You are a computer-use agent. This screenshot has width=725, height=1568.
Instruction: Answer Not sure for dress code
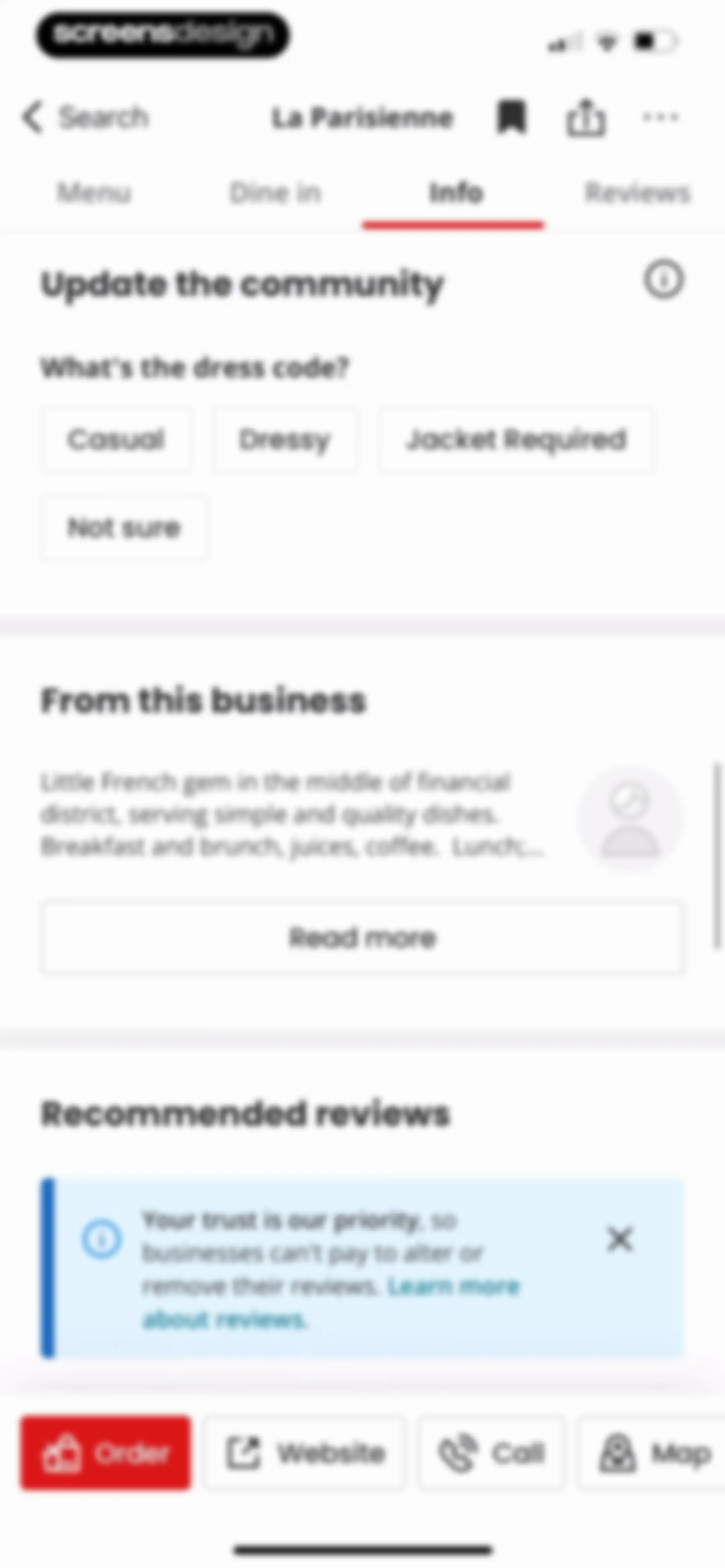click(124, 527)
